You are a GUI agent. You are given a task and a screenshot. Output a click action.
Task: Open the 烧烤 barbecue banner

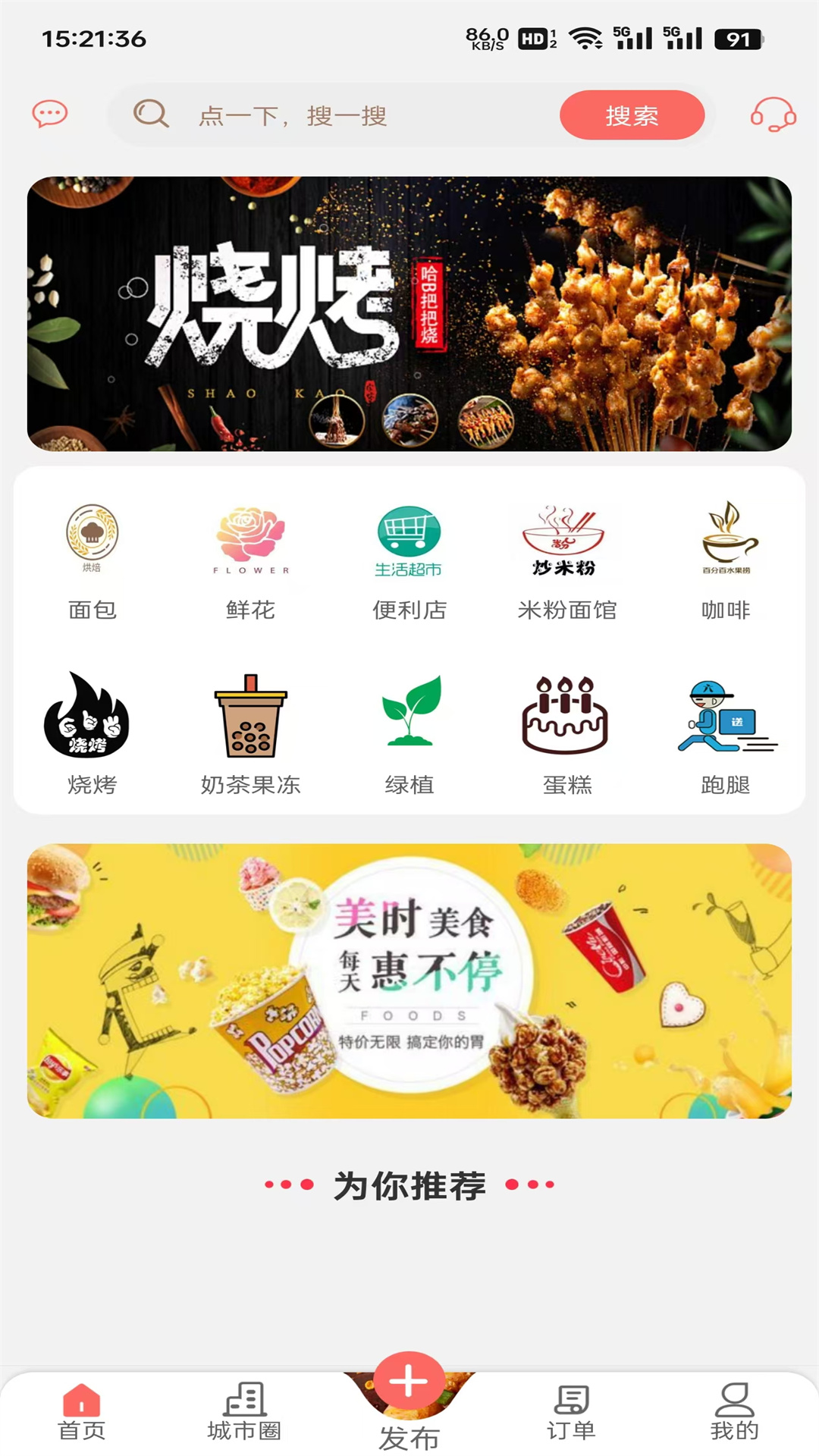[409, 314]
